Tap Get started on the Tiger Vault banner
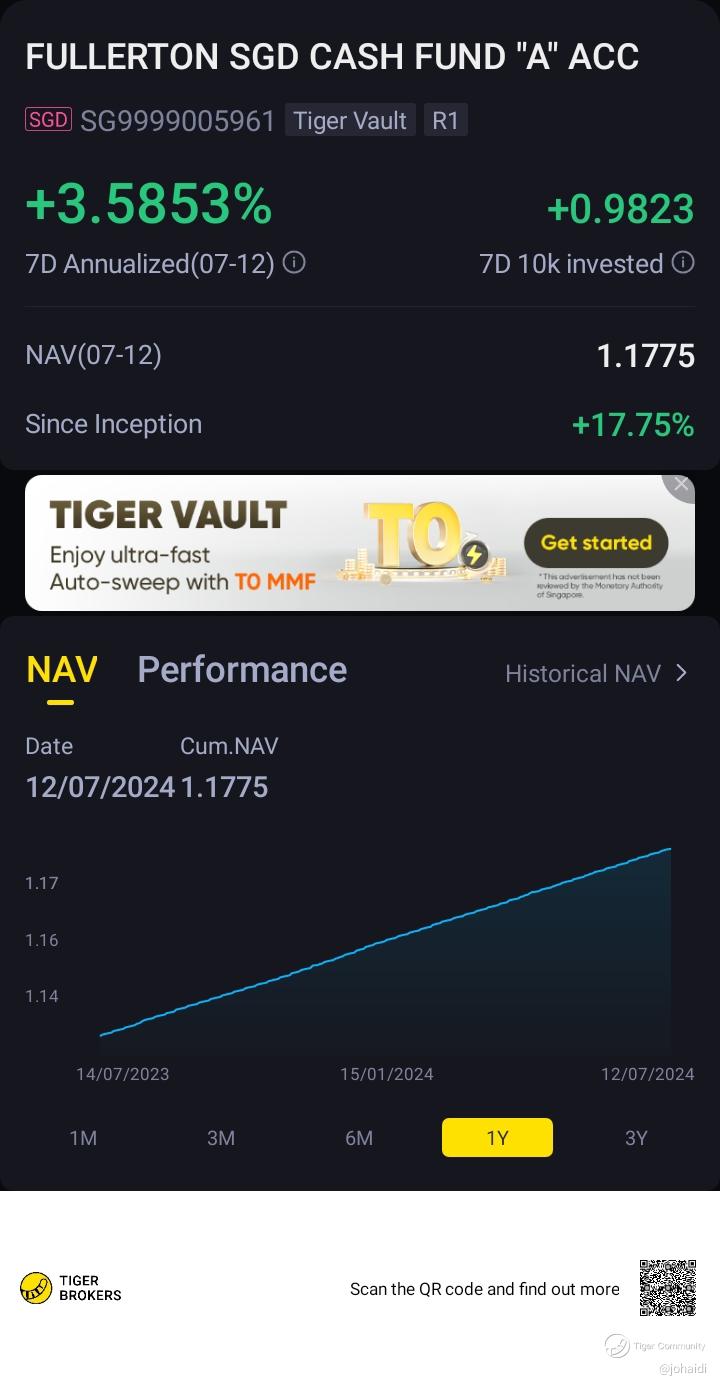The width and height of the screenshot is (720, 1385). pos(596,543)
